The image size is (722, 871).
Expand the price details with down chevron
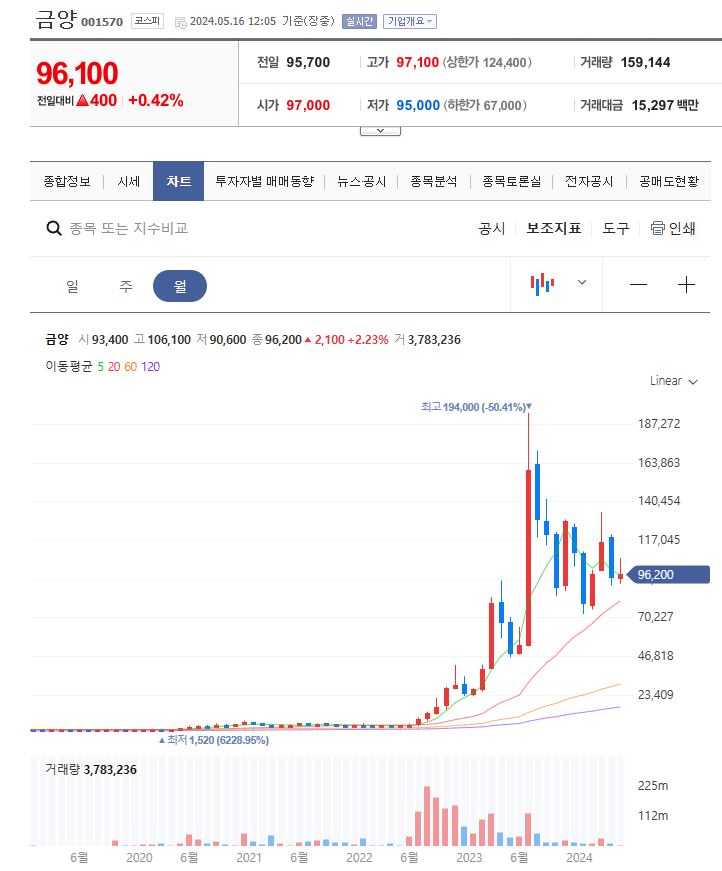pyautogui.click(x=379, y=129)
